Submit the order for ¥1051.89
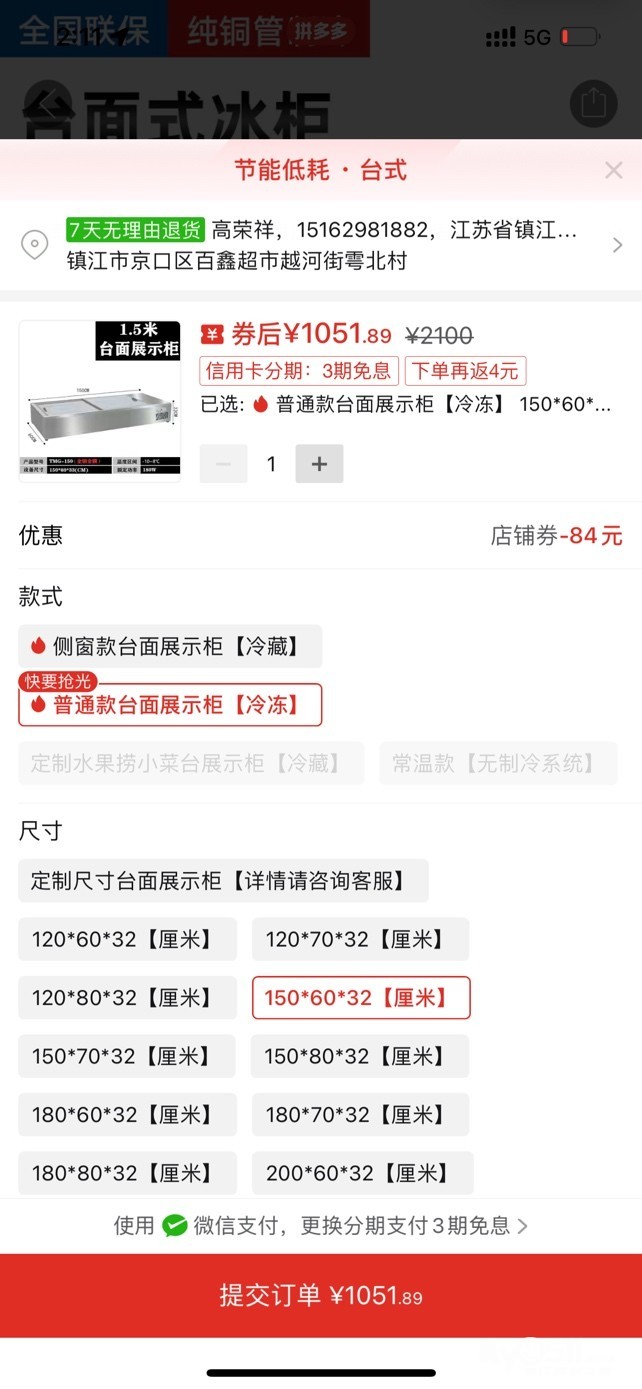The height and width of the screenshot is (1389, 642). pos(320,1296)
